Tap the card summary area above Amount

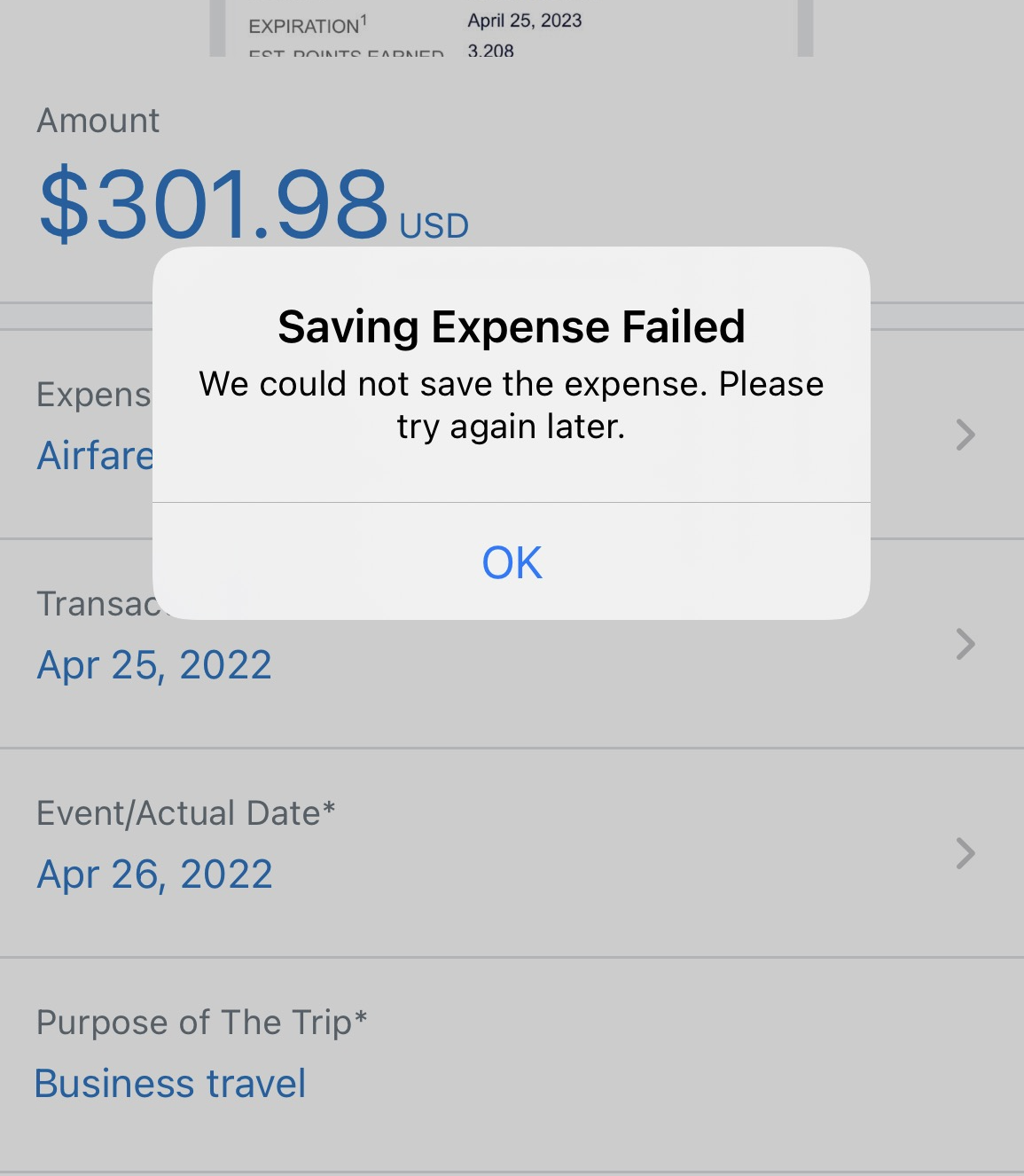click(x=512, y=31)
